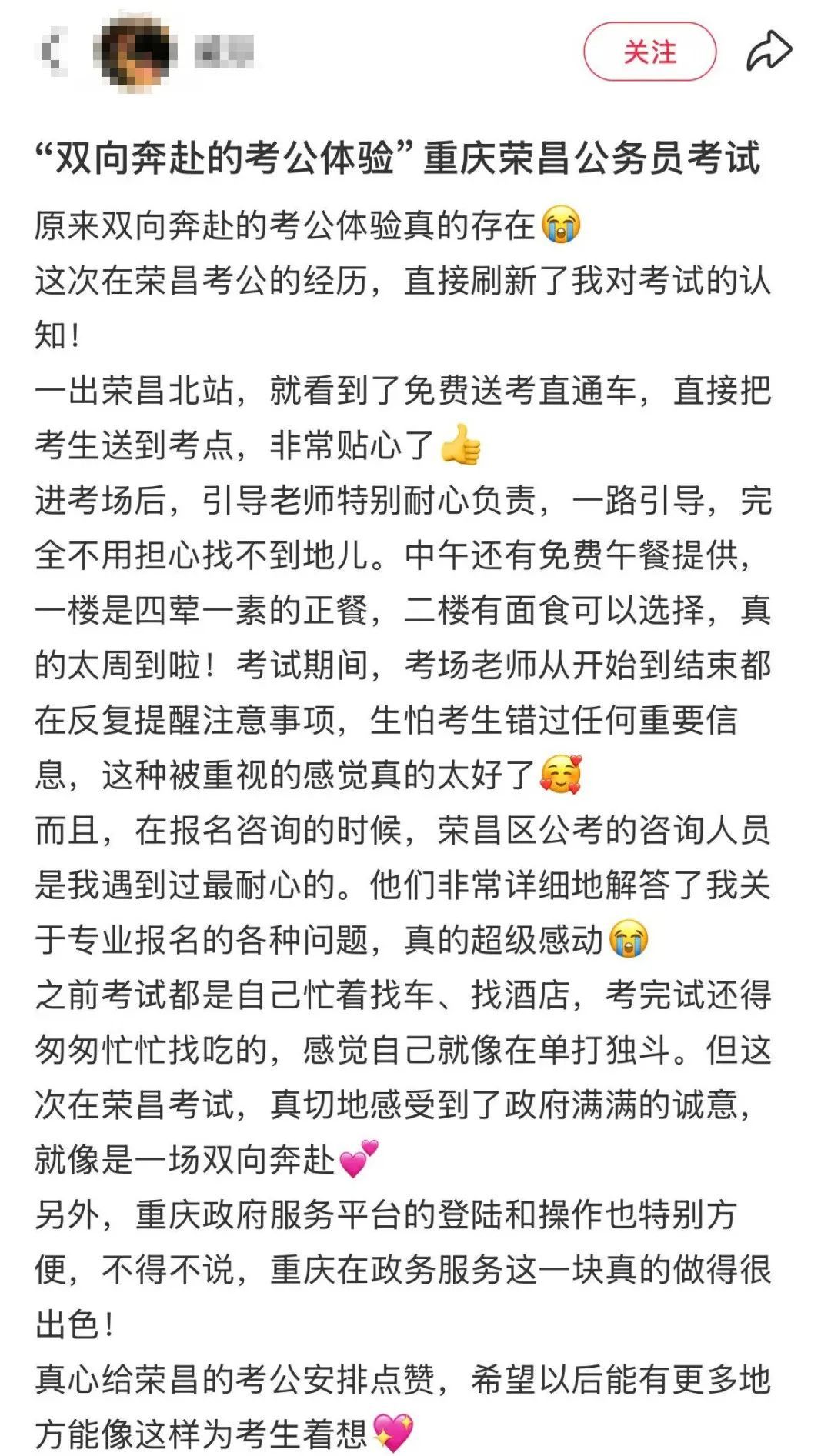Share this post
The width and height of the screenshot is (831, 1456).
(x=769, y=52)
